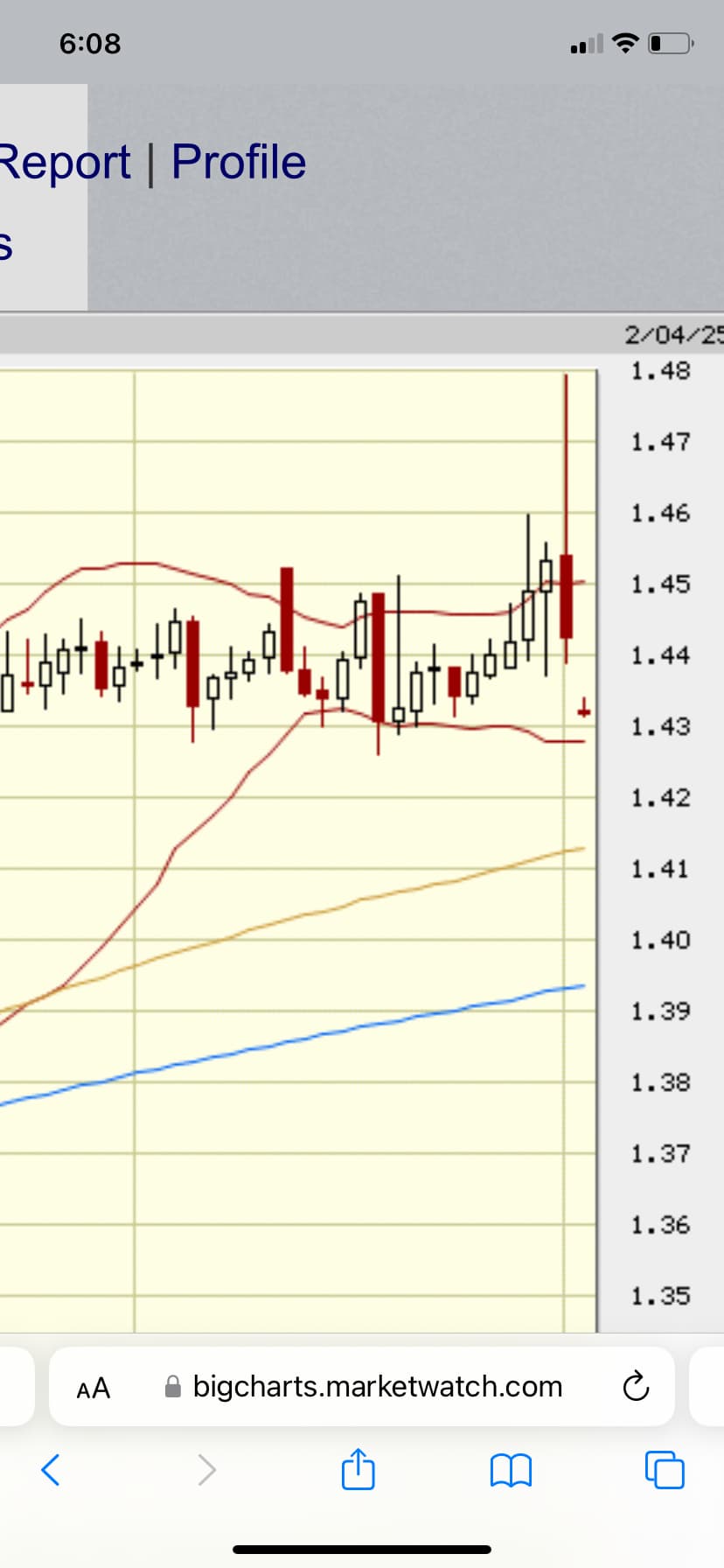Screen dimensions: 724x1568
Task: Share this page
Action: click(358, 1468)
